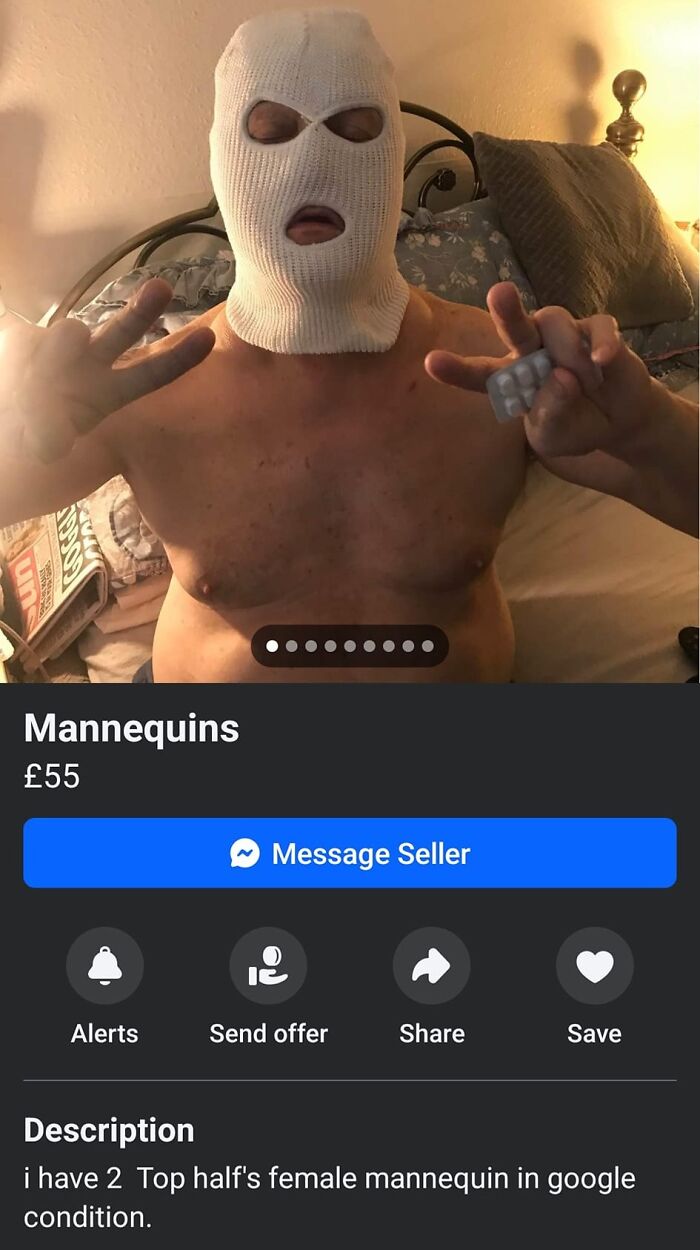Save this listing with the heart

tap(594, 965)
